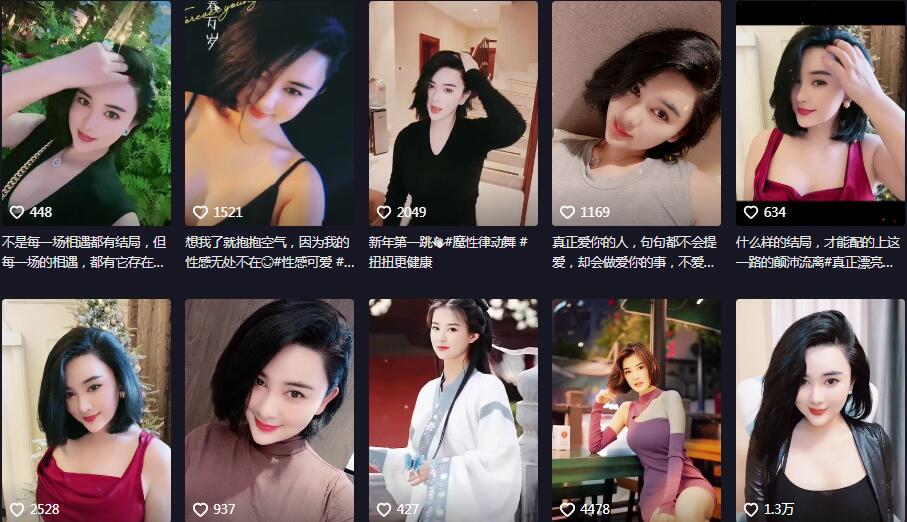Open the video tile with 2528 likes
Screen dimensions: 907x522
(86, 410)
